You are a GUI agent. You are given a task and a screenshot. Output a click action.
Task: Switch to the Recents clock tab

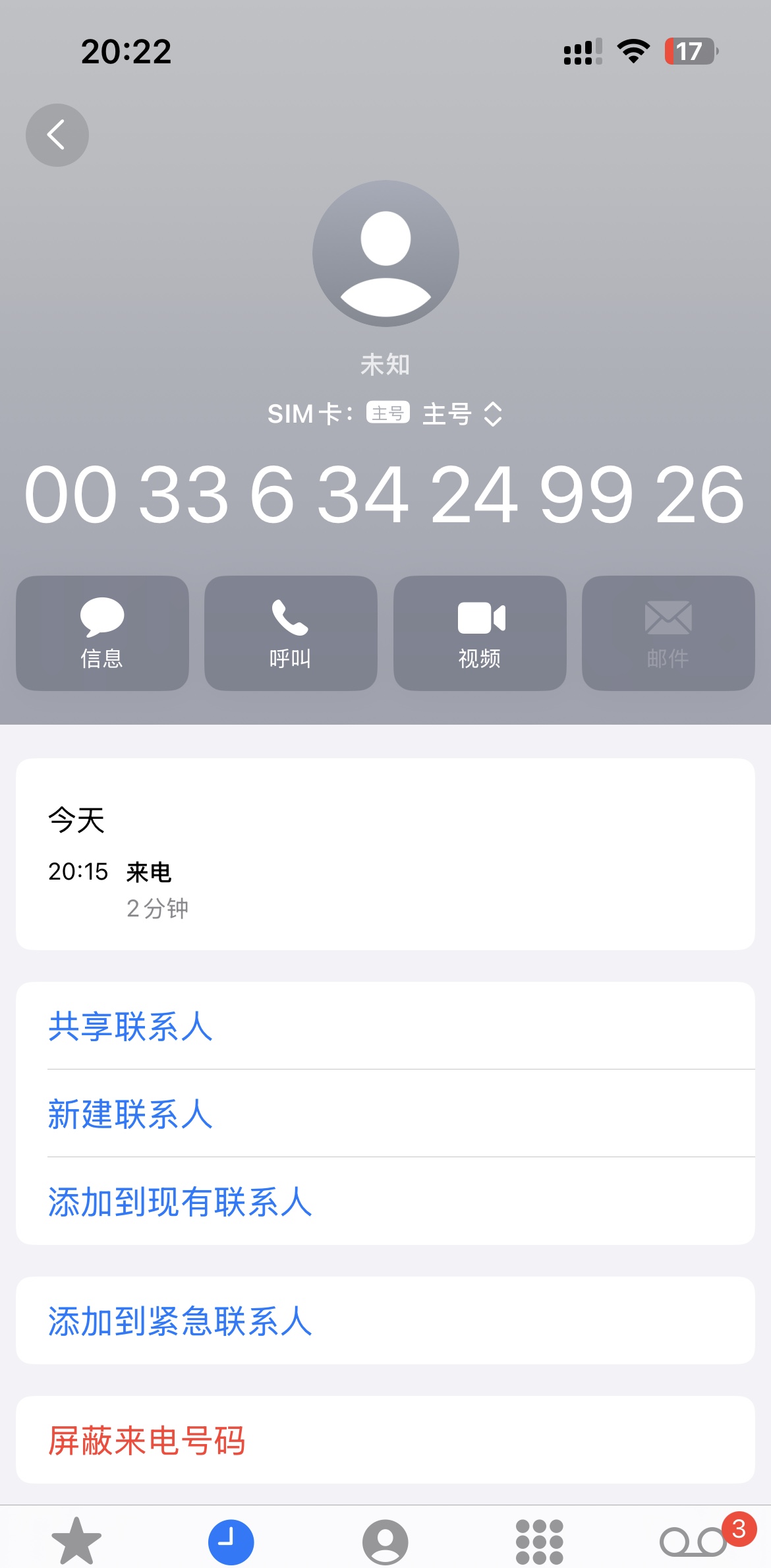pyautogui.click(x=231, y=1542)
